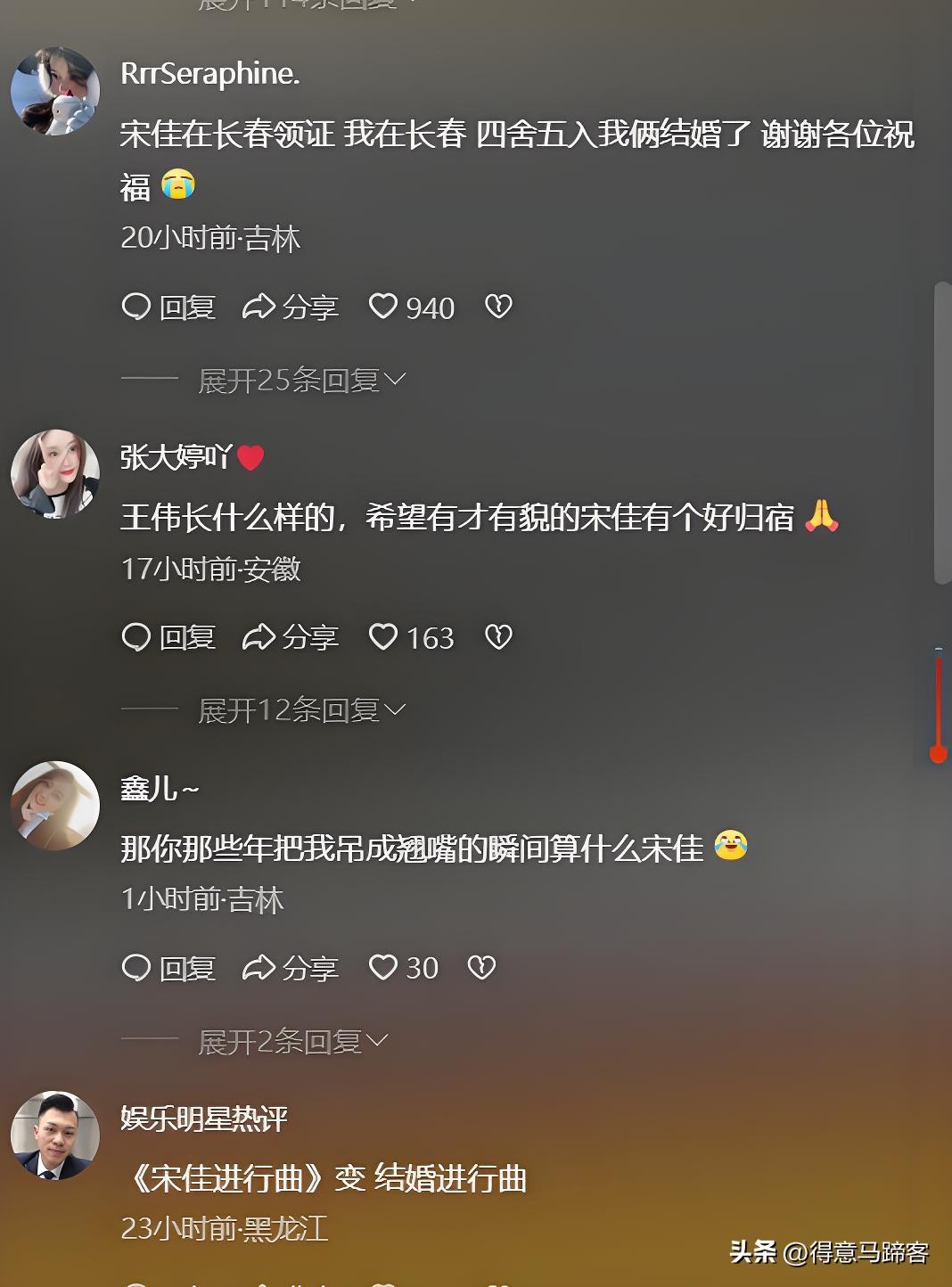Expand 25 replies under RrrSeraphine.'s comment
This screenshot has width=952, height=1287.
(301, 381)
